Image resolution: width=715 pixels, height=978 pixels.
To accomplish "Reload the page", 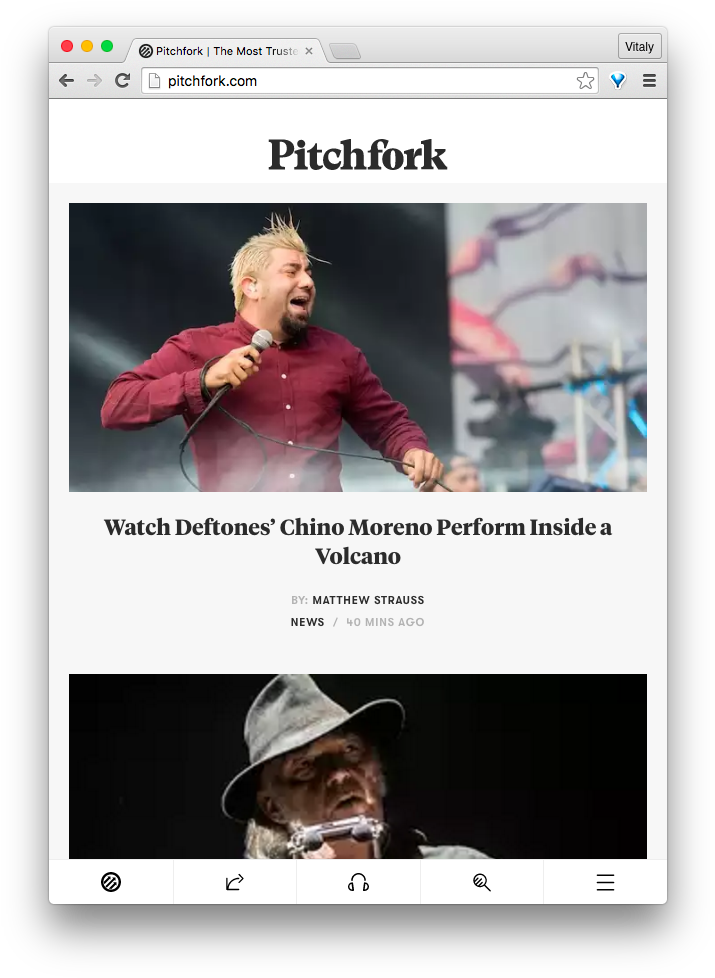I will pyautogui.click(x=123, y=81).
